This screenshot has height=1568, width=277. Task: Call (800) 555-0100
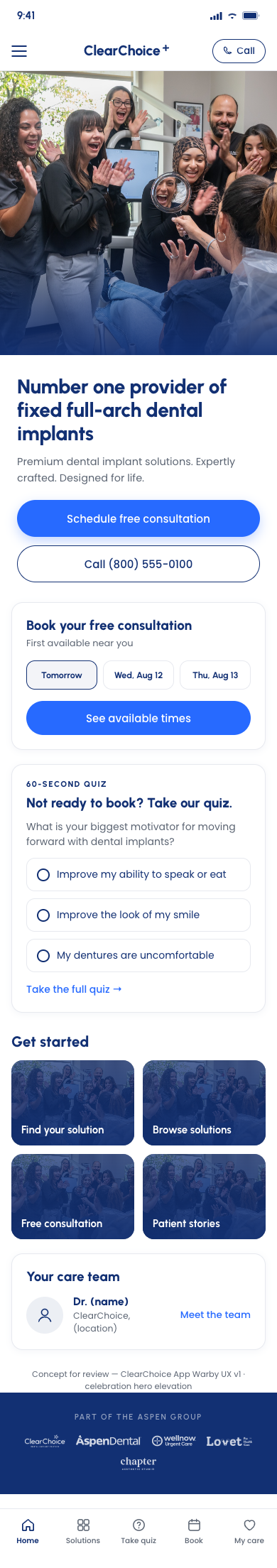(138, 564)
